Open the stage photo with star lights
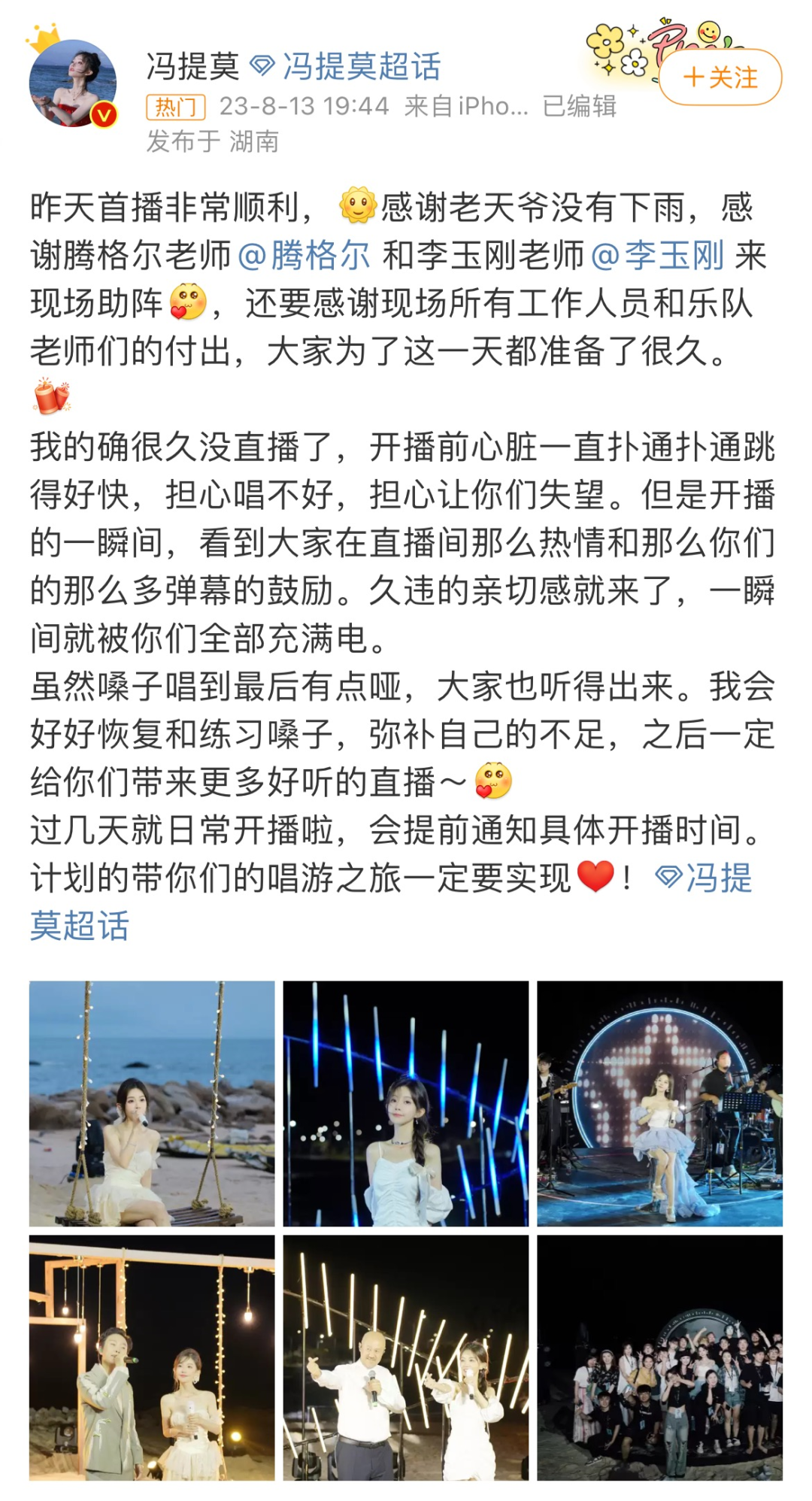The width and height of the screenshot is (812, 1501). [x=659, y=1103]
